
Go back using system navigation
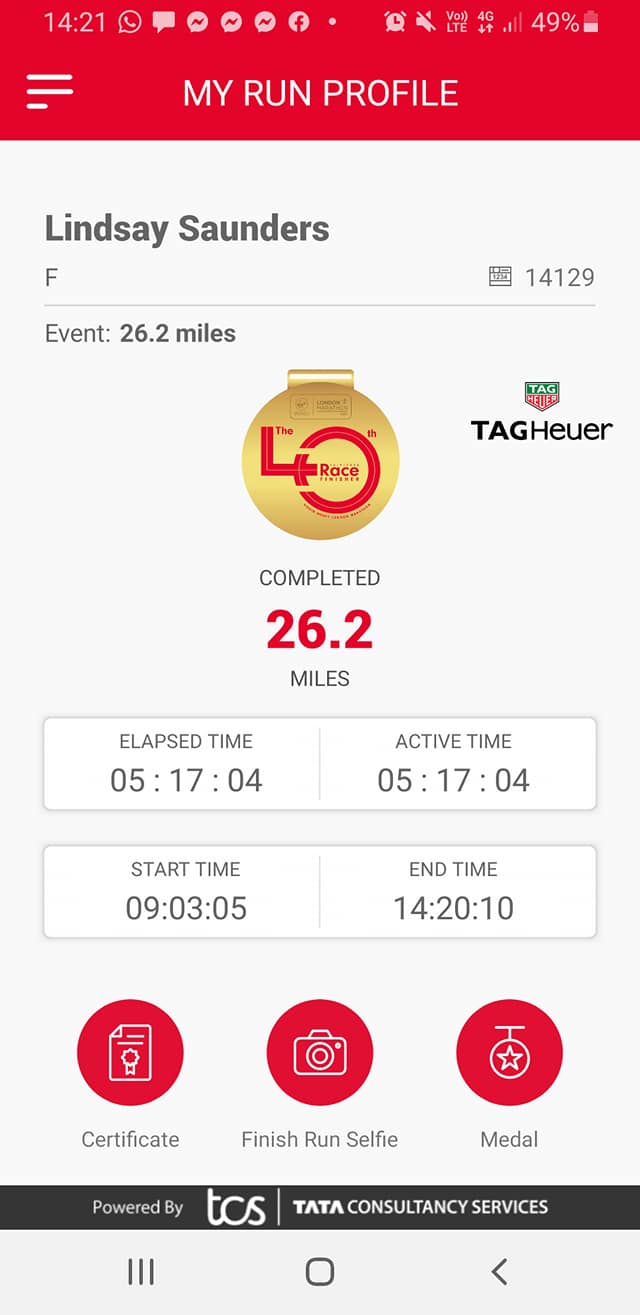tap(499, 1271)
